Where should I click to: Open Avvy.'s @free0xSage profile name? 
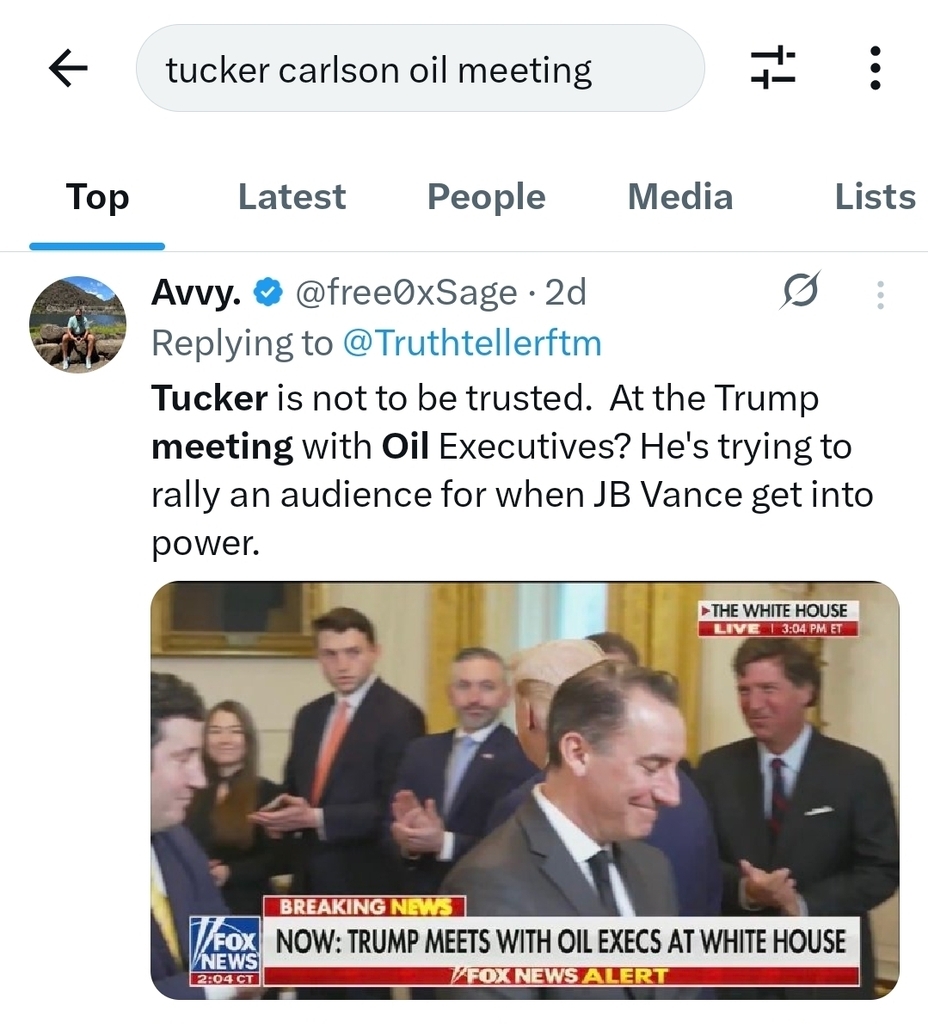click(405, 292)
